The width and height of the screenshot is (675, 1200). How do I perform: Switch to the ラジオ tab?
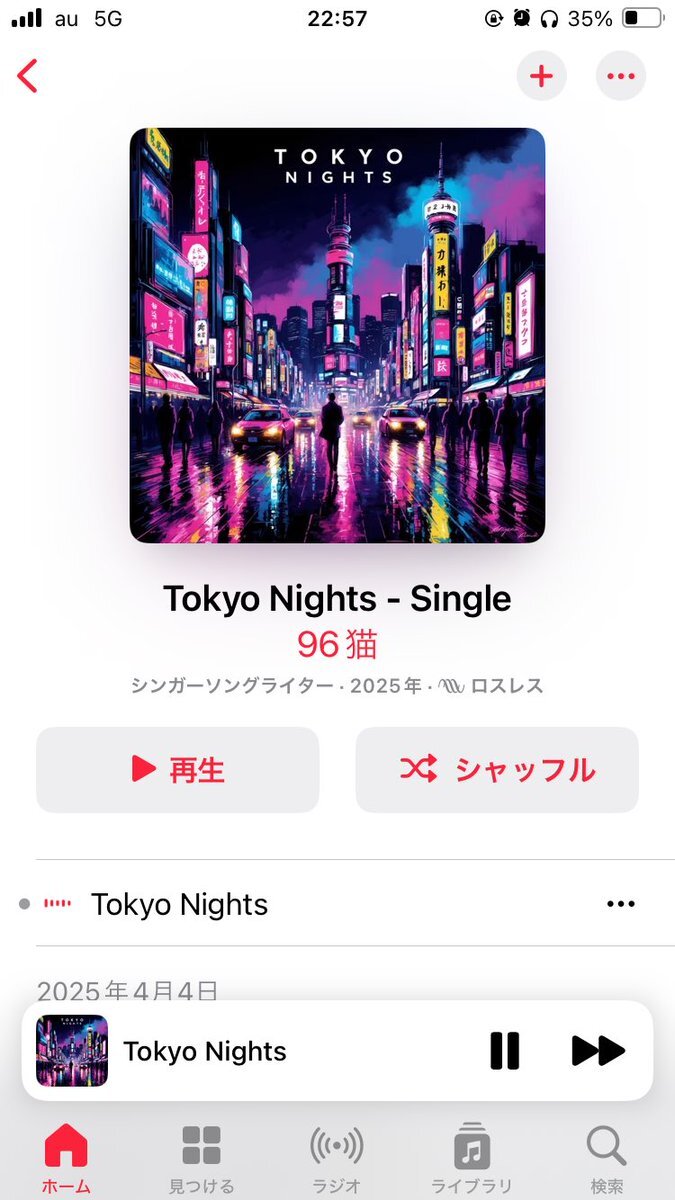tap(336, 1158)
